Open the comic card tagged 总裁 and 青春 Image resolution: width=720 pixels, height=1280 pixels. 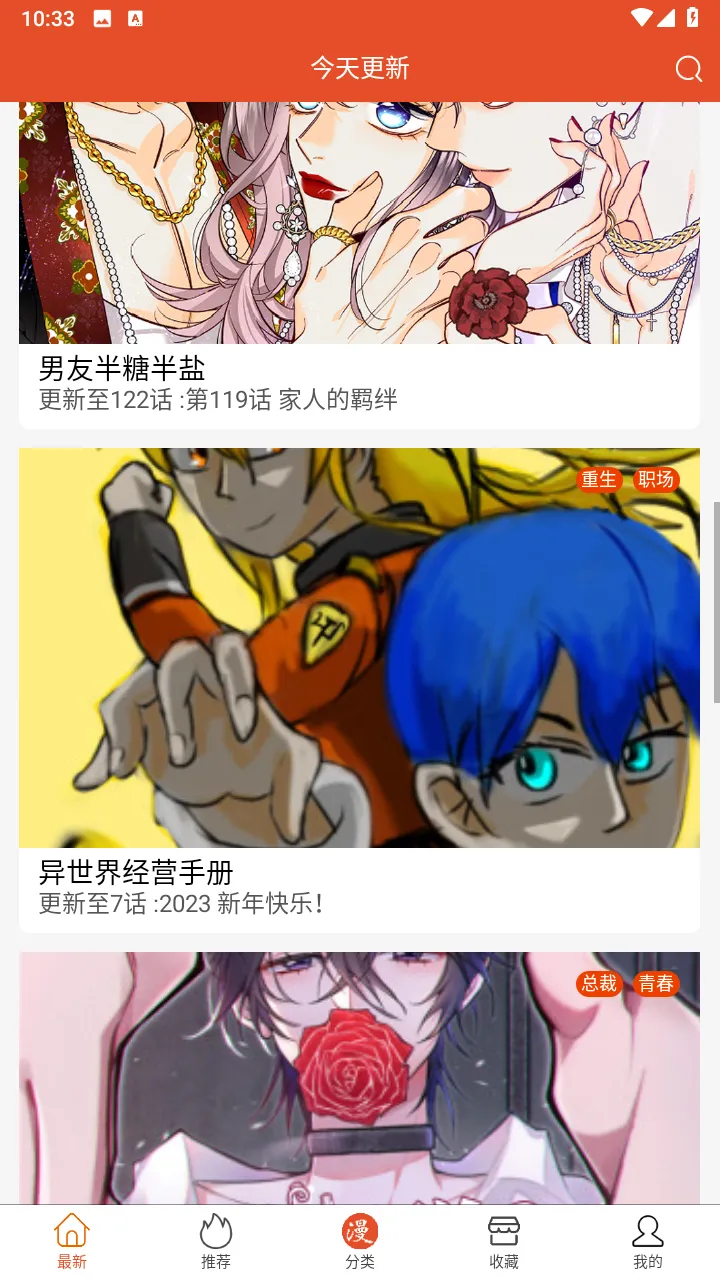click(x=359, y=1080)
